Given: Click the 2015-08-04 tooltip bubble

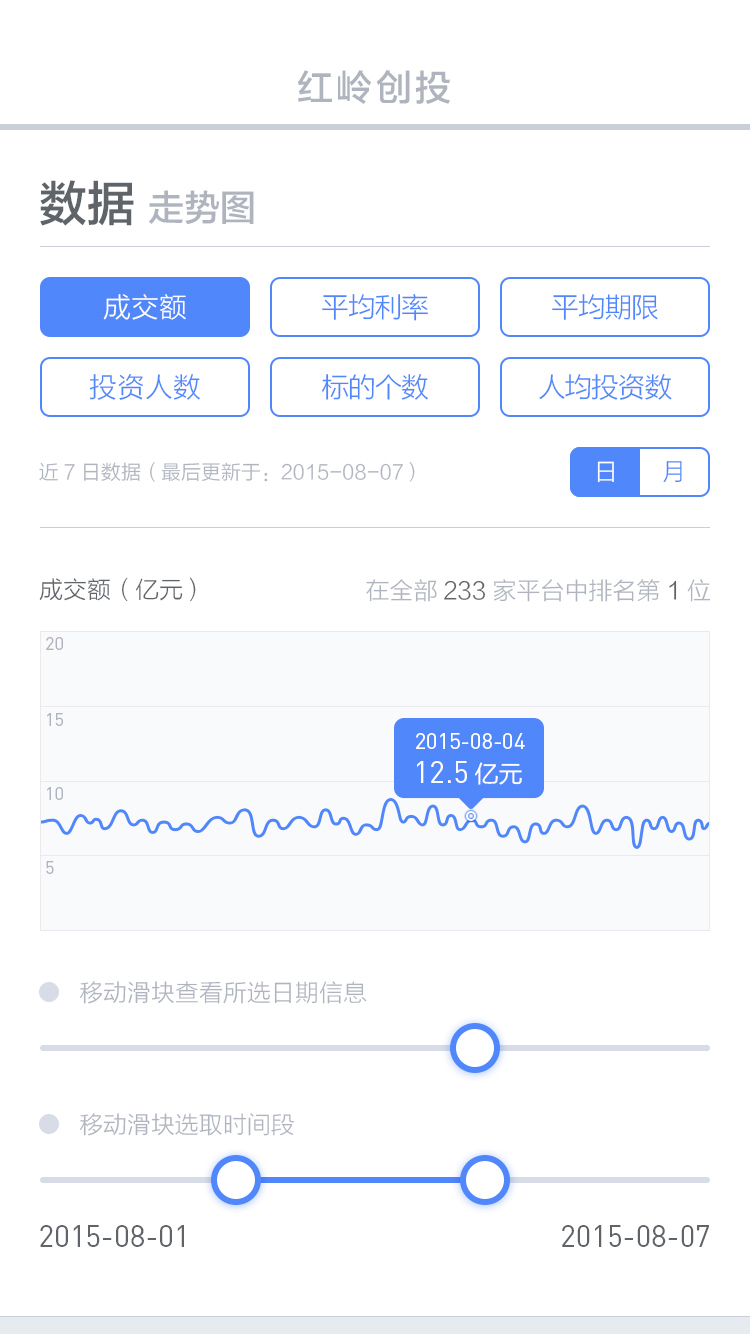Looking at the screenshot, I should (x=468, y=758).
